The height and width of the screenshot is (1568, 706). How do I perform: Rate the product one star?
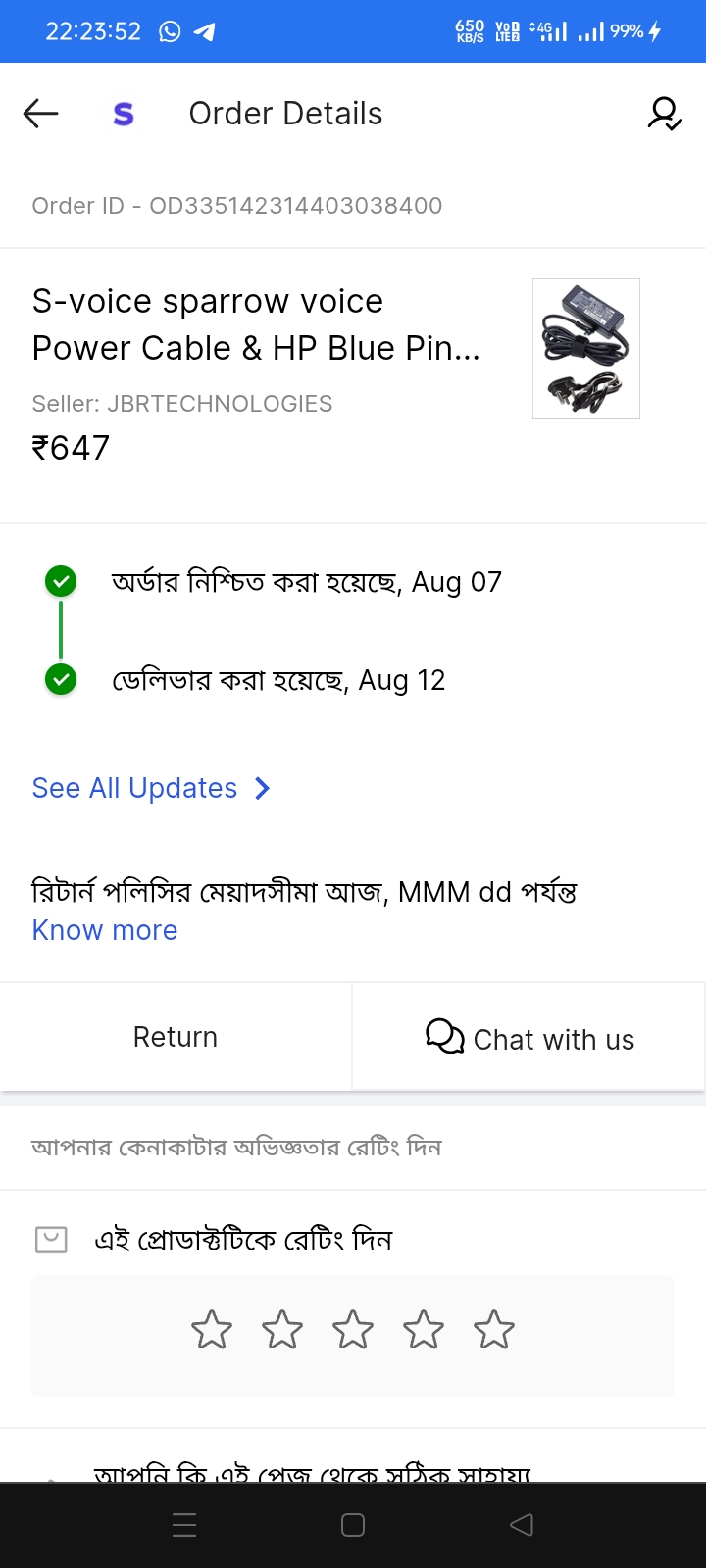click(x=212, y=1330)
